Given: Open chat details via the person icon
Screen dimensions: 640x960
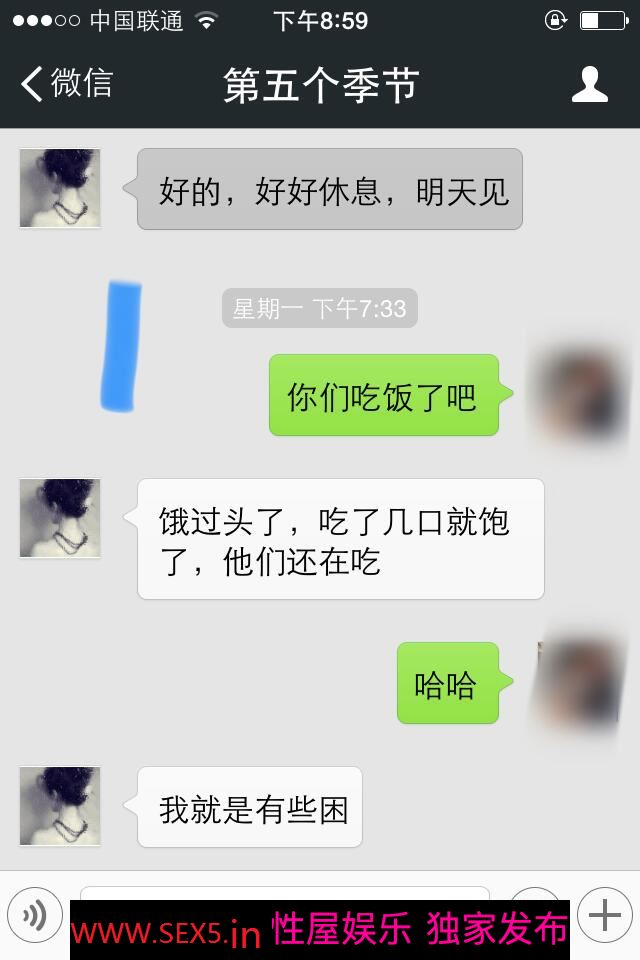Looking at the screenshot, I should (x=590, y=84).
